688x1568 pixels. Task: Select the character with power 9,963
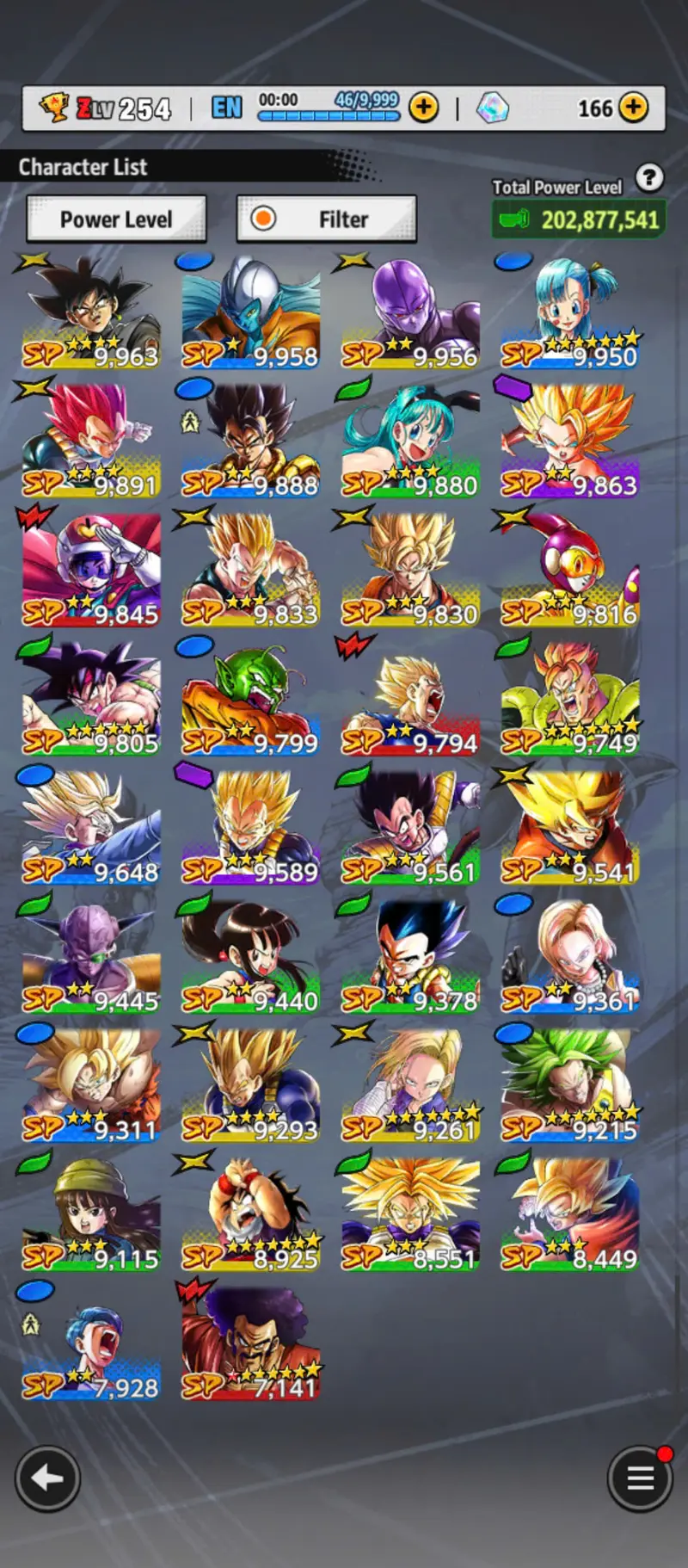click(90, 313)
